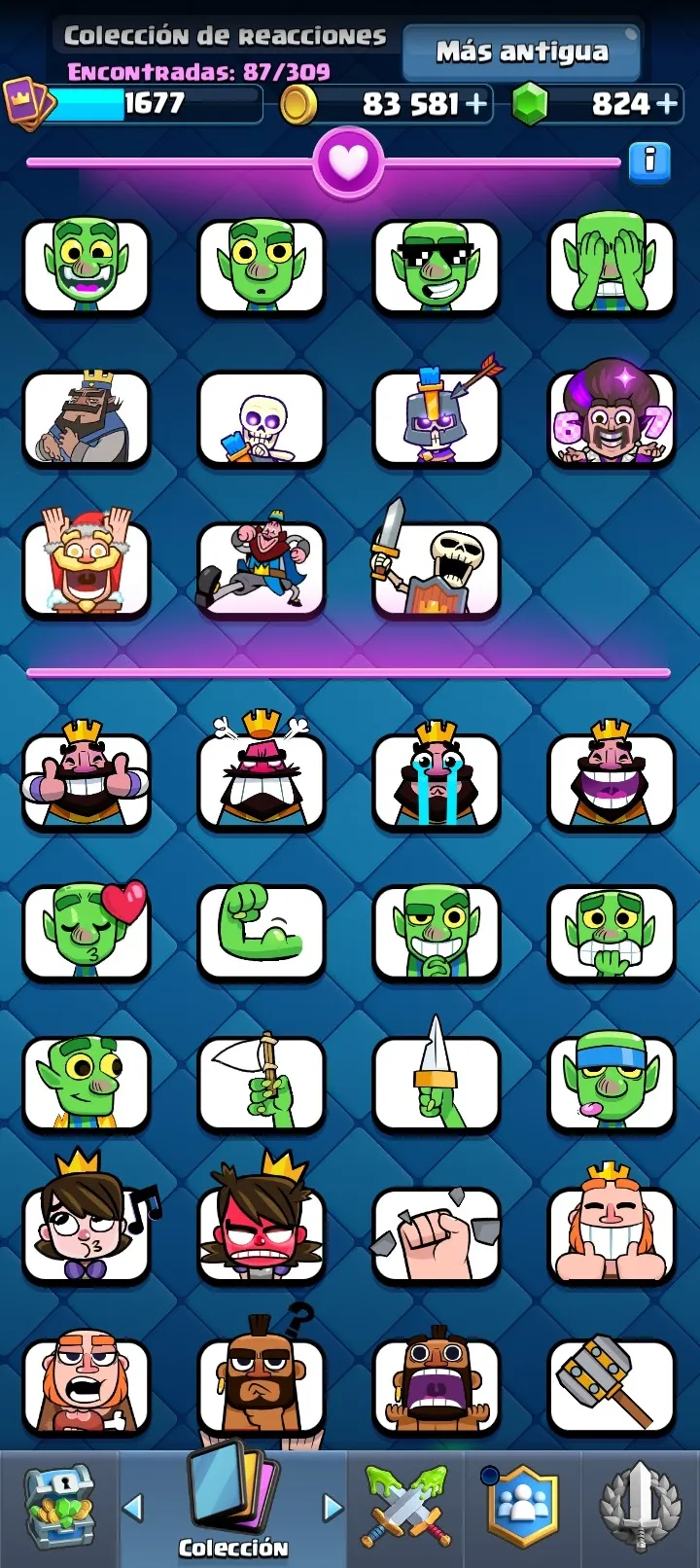Select the skeleton holding a toothbrush emote

262,418
